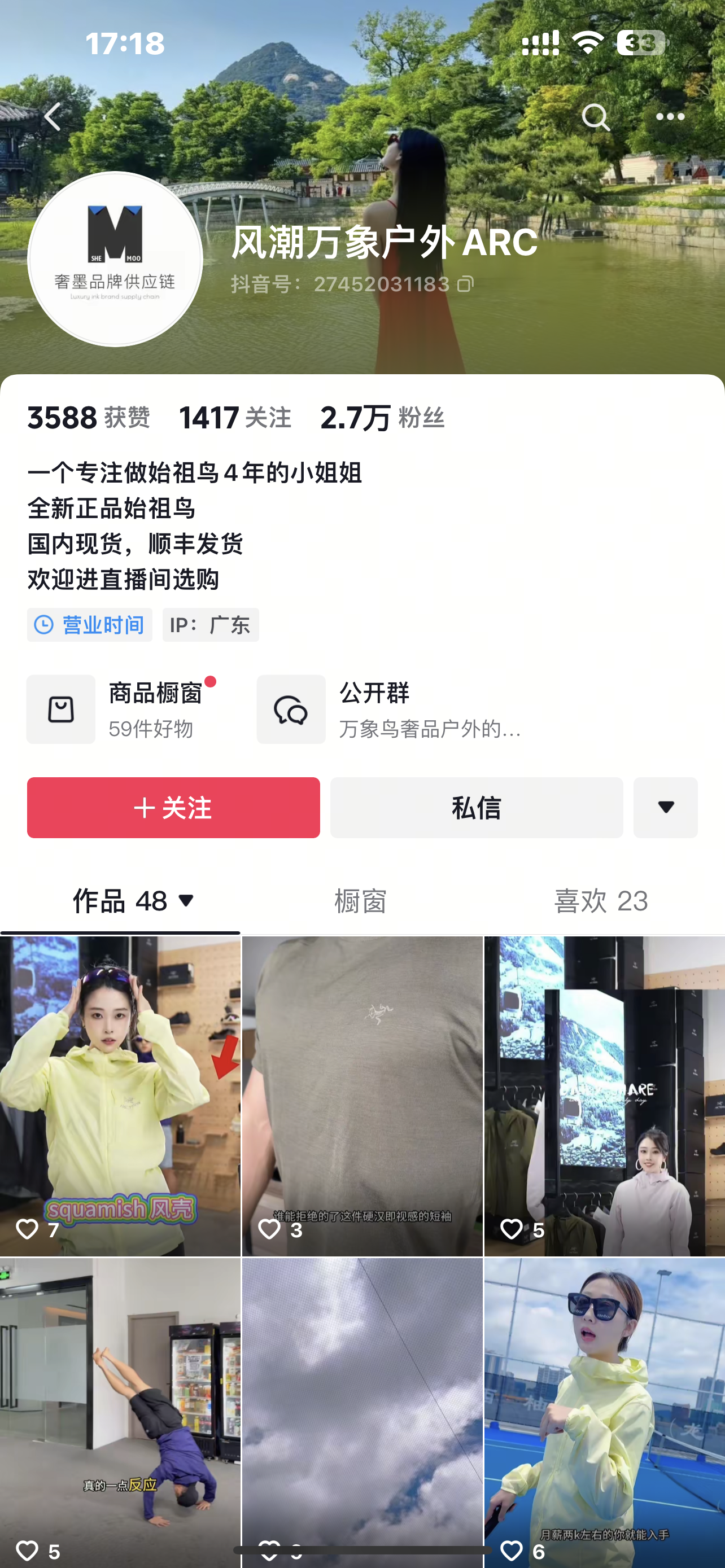Screen dimensions: 725x1568
Task: Follow this account with 关注 button
Action: click(x=173, y=807)
